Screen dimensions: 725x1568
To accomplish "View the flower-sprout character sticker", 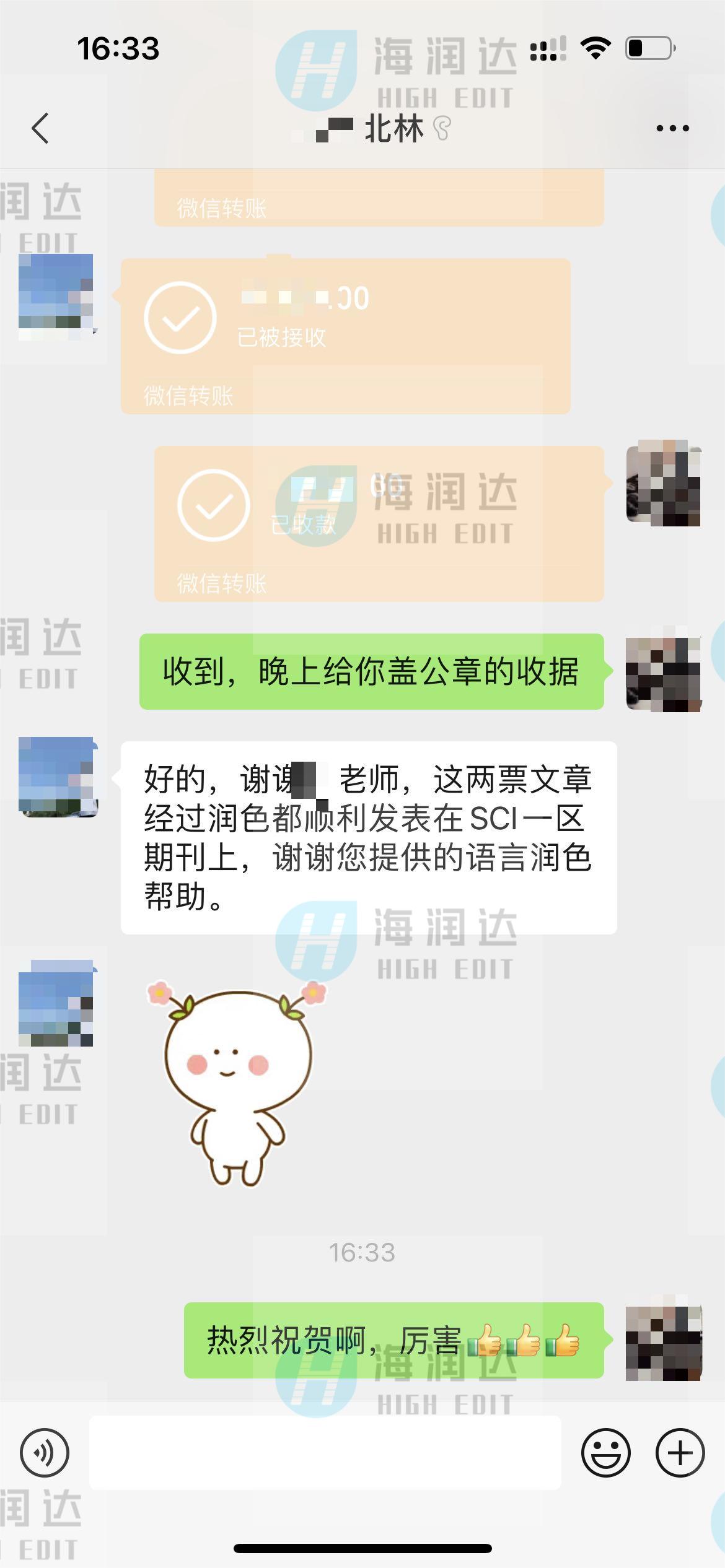I will click(237, 1082).
